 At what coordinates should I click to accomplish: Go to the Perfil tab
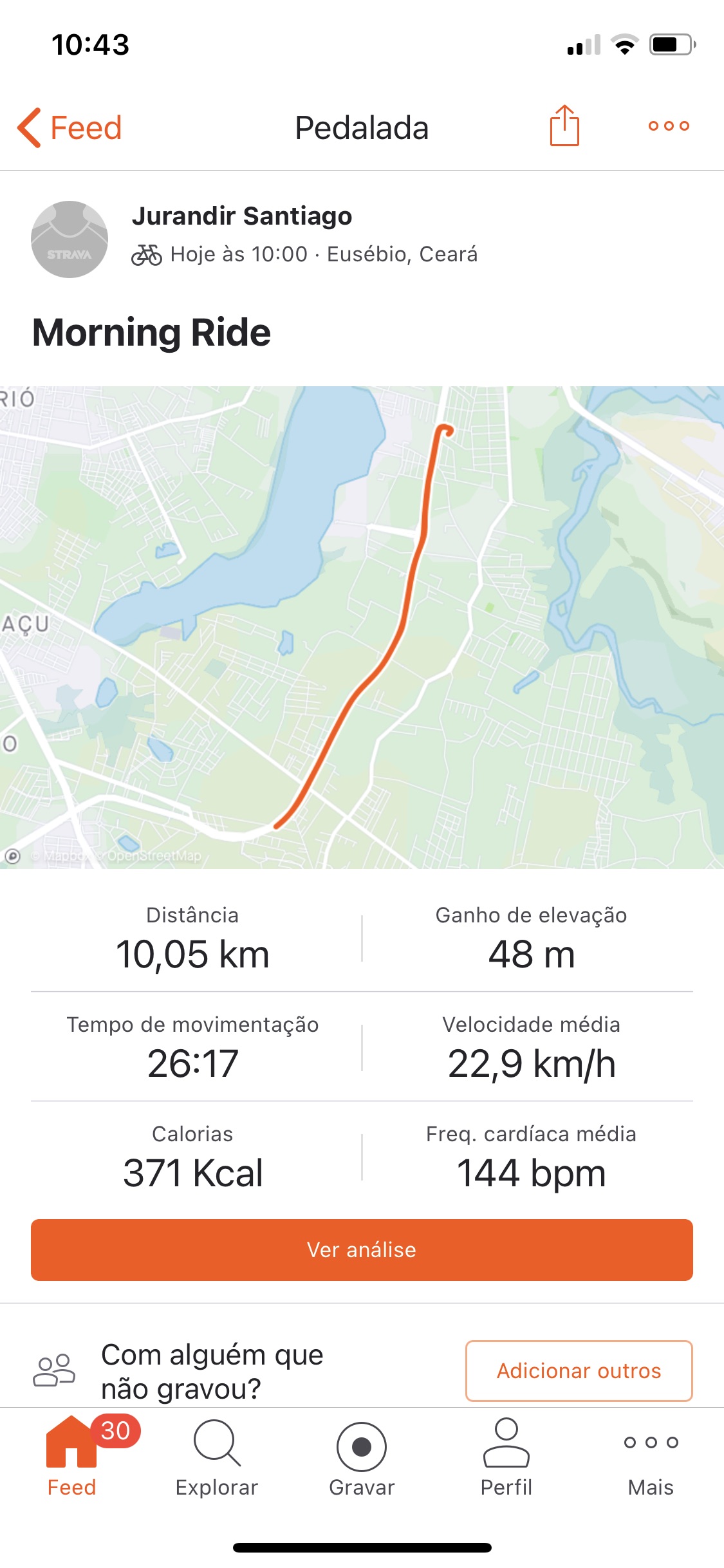(506, 1459)
